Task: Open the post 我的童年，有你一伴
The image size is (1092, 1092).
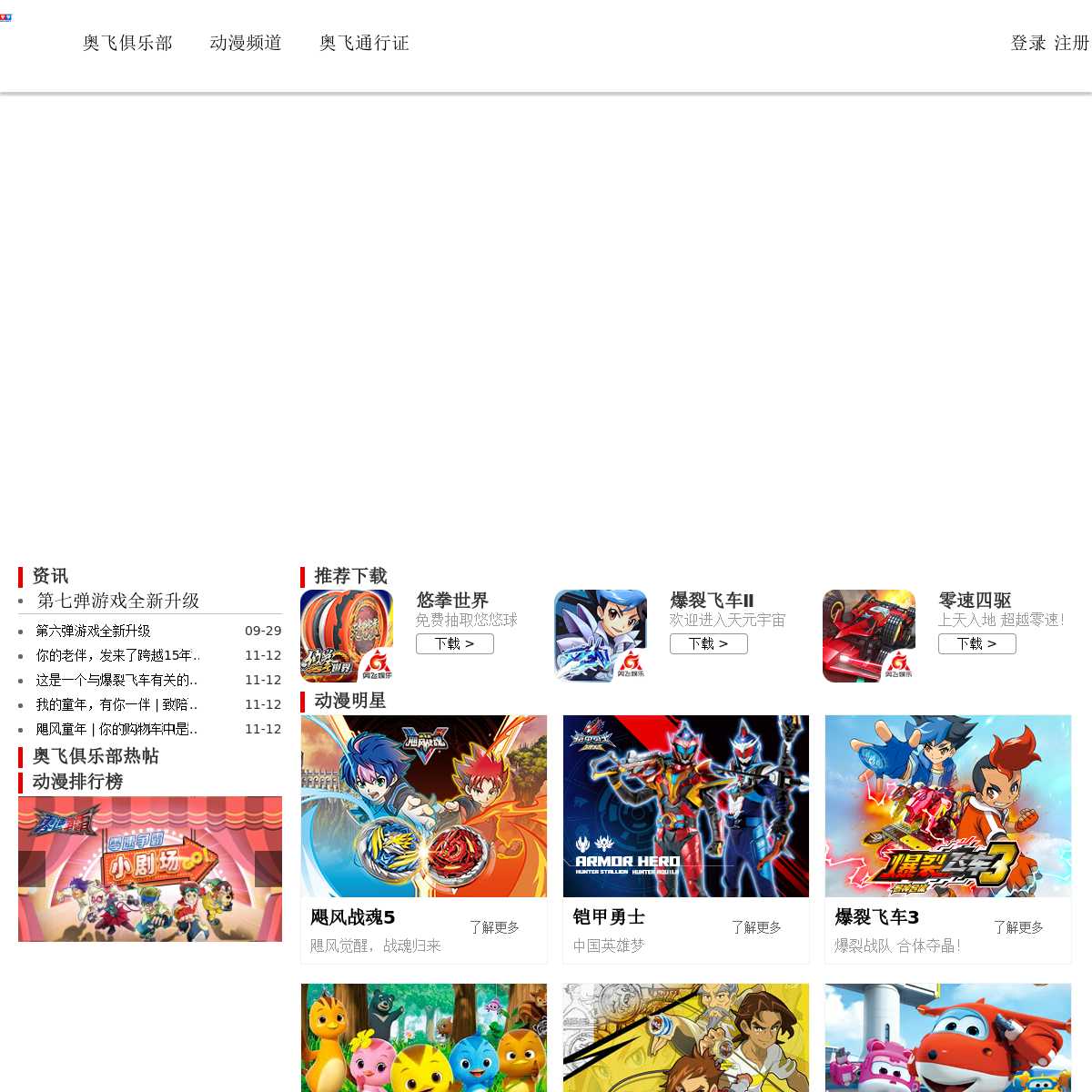Action: pos(116,704)
